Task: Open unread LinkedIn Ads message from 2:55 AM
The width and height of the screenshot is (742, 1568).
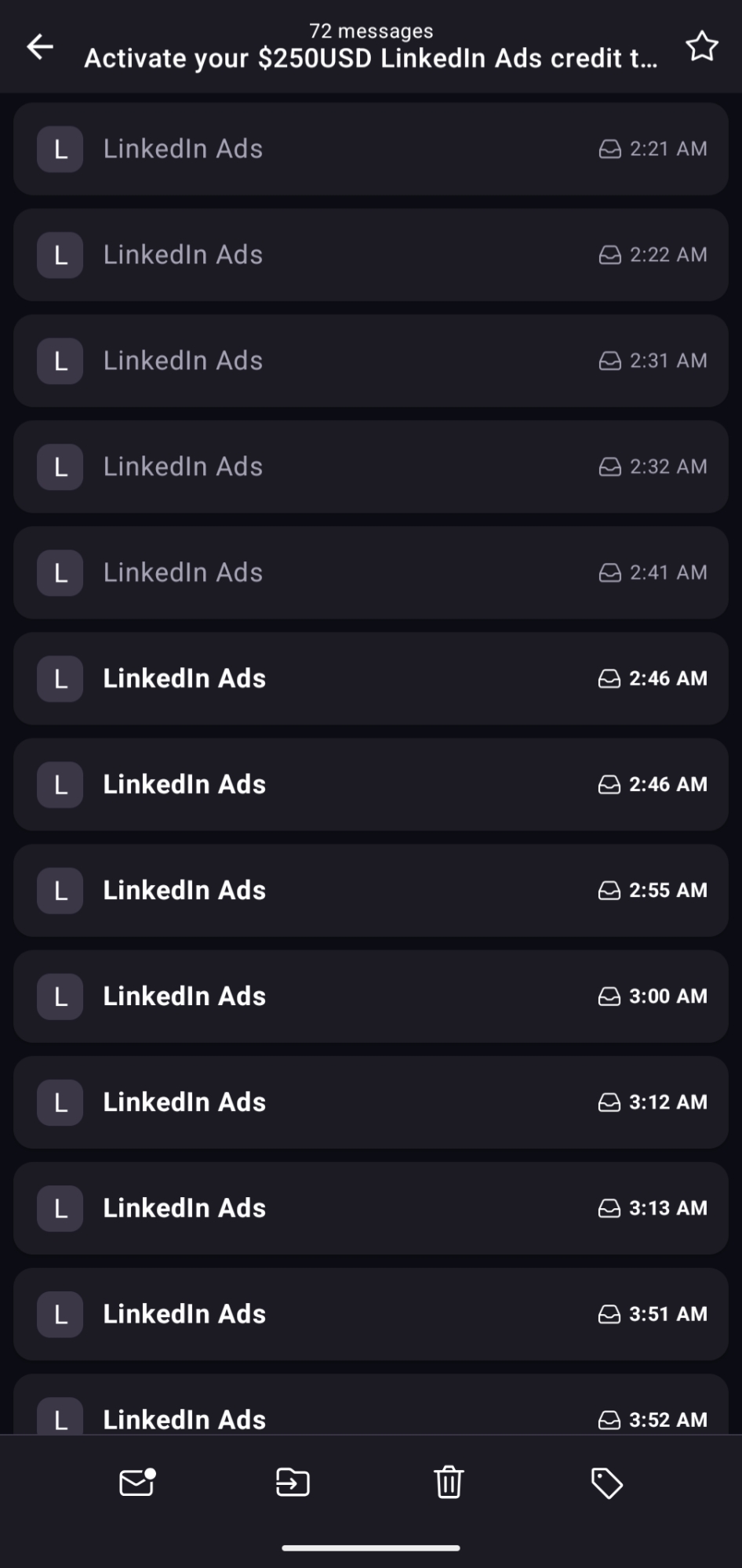Action: coord(370,890)
